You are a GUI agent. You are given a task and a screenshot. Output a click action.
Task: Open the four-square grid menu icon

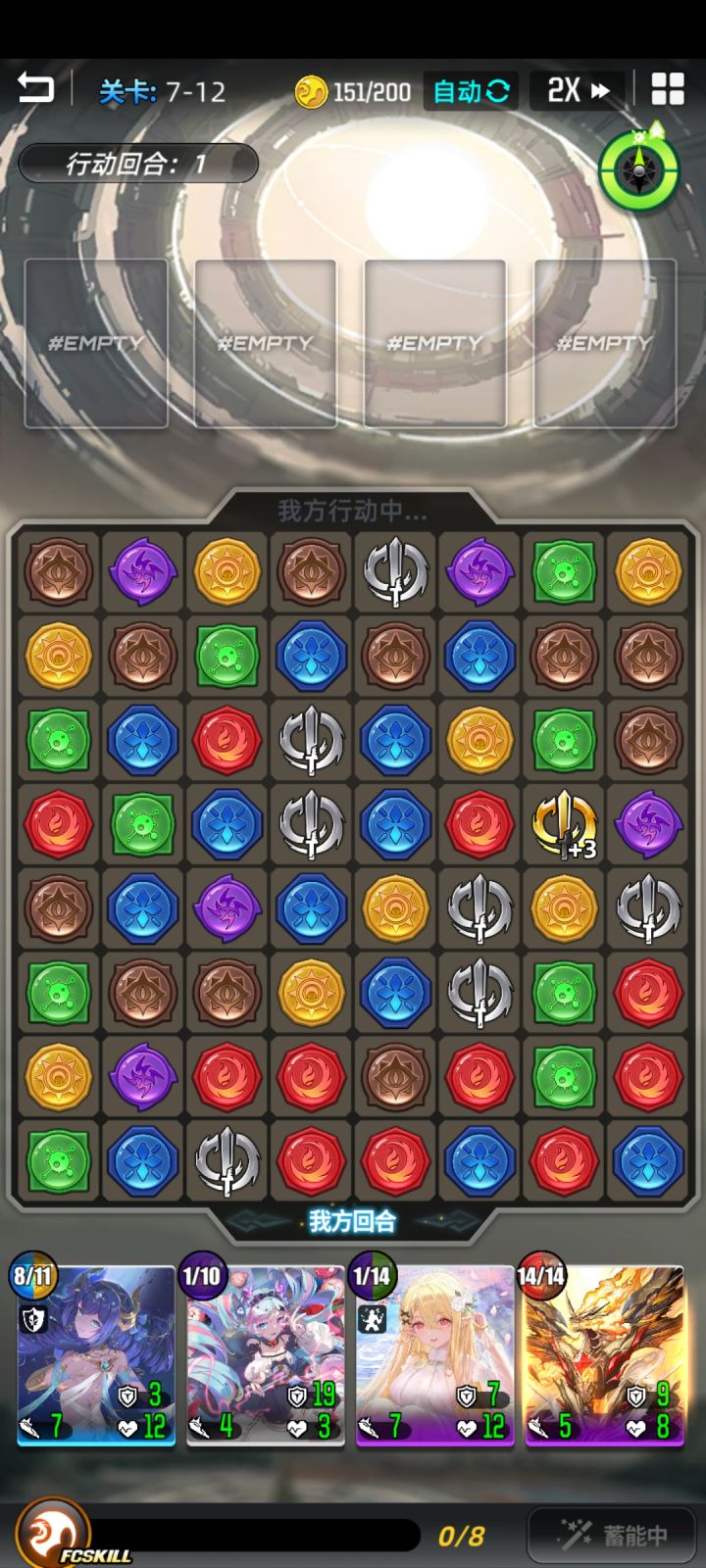tap(668, 89)
